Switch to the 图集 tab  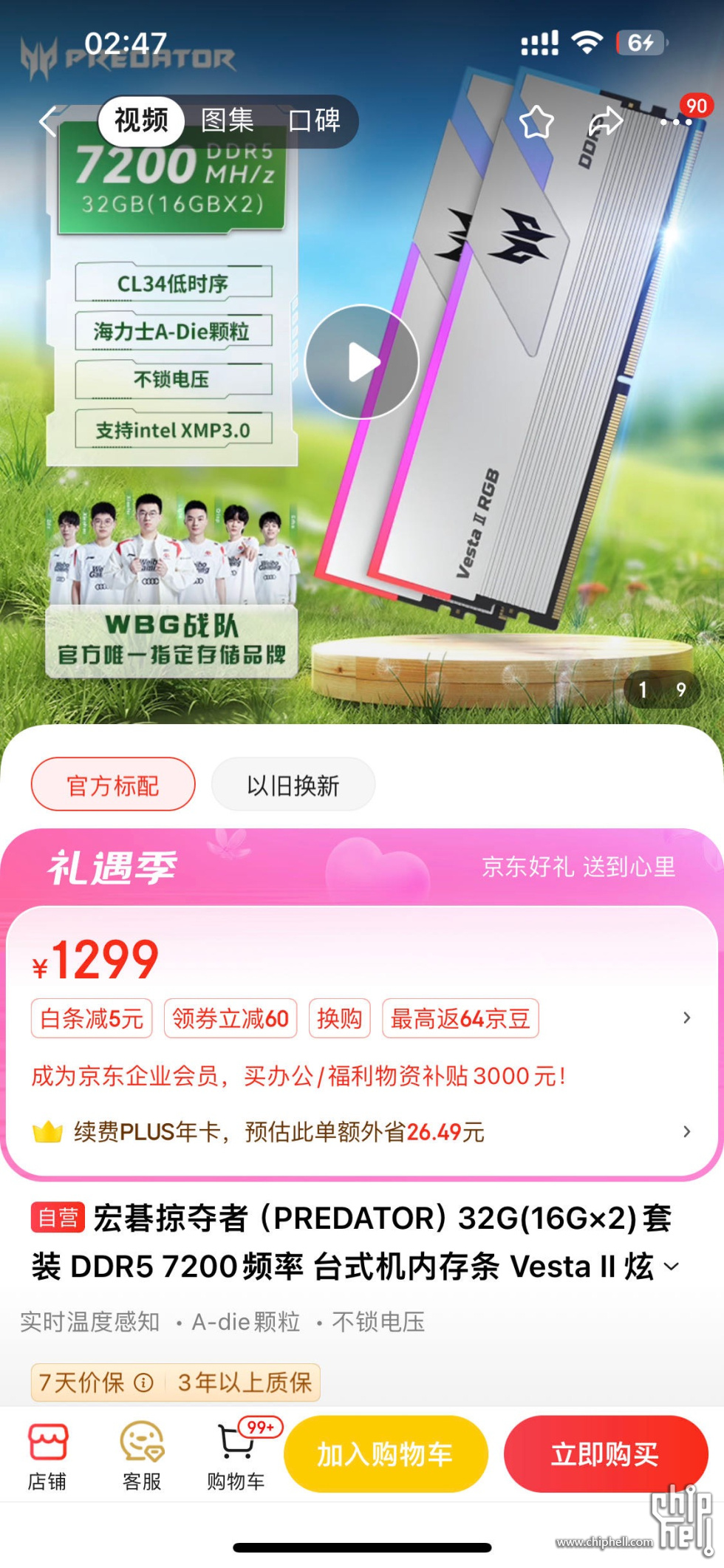tap(228, 120)
